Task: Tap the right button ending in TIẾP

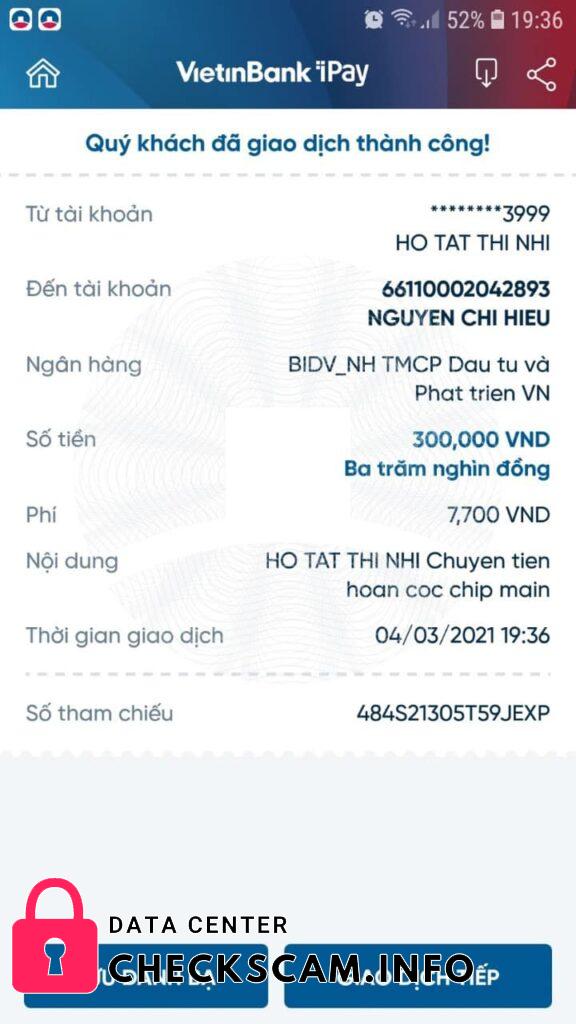Action: (418, 976)
